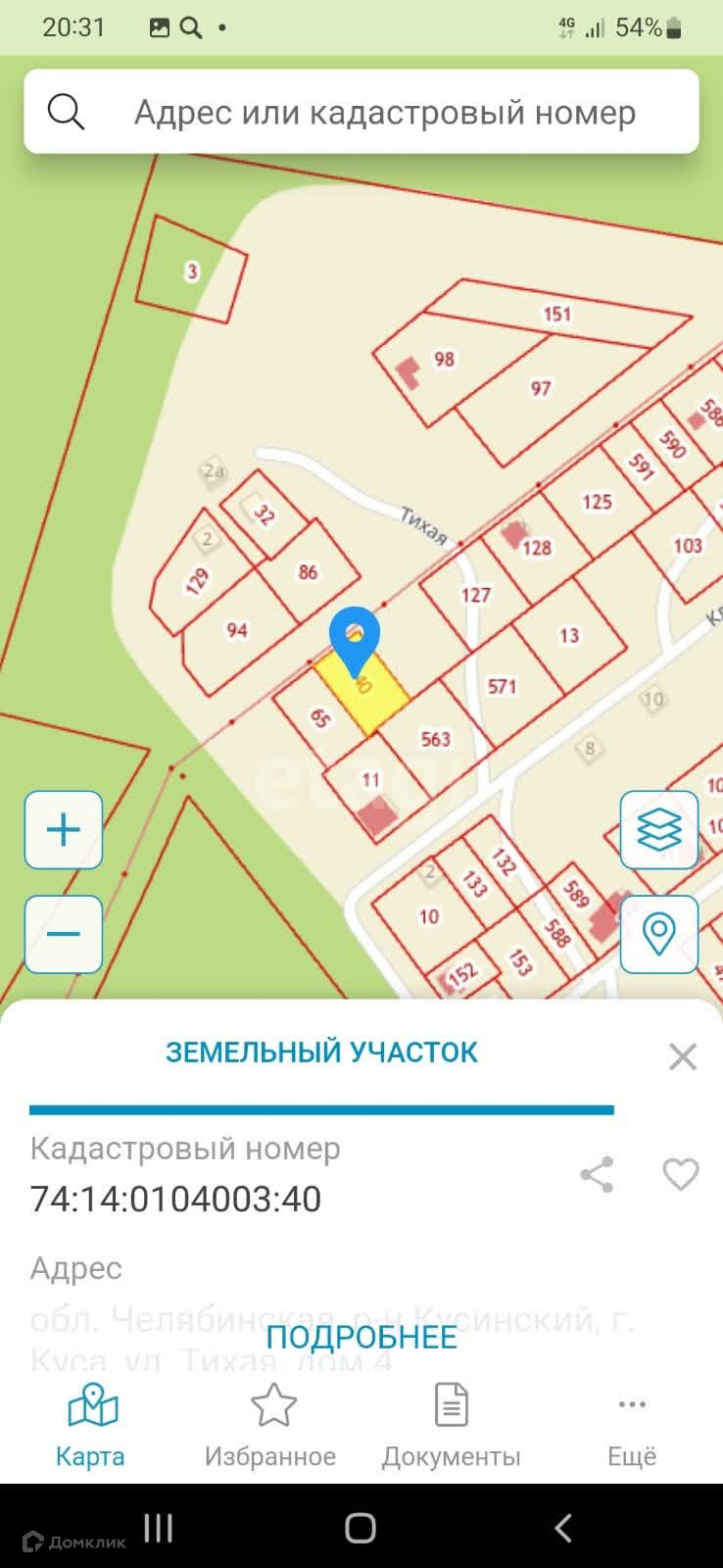Open the Ещё menu tab
The height and width of the screenshot is (1568, 723).
click(632, 1425)
